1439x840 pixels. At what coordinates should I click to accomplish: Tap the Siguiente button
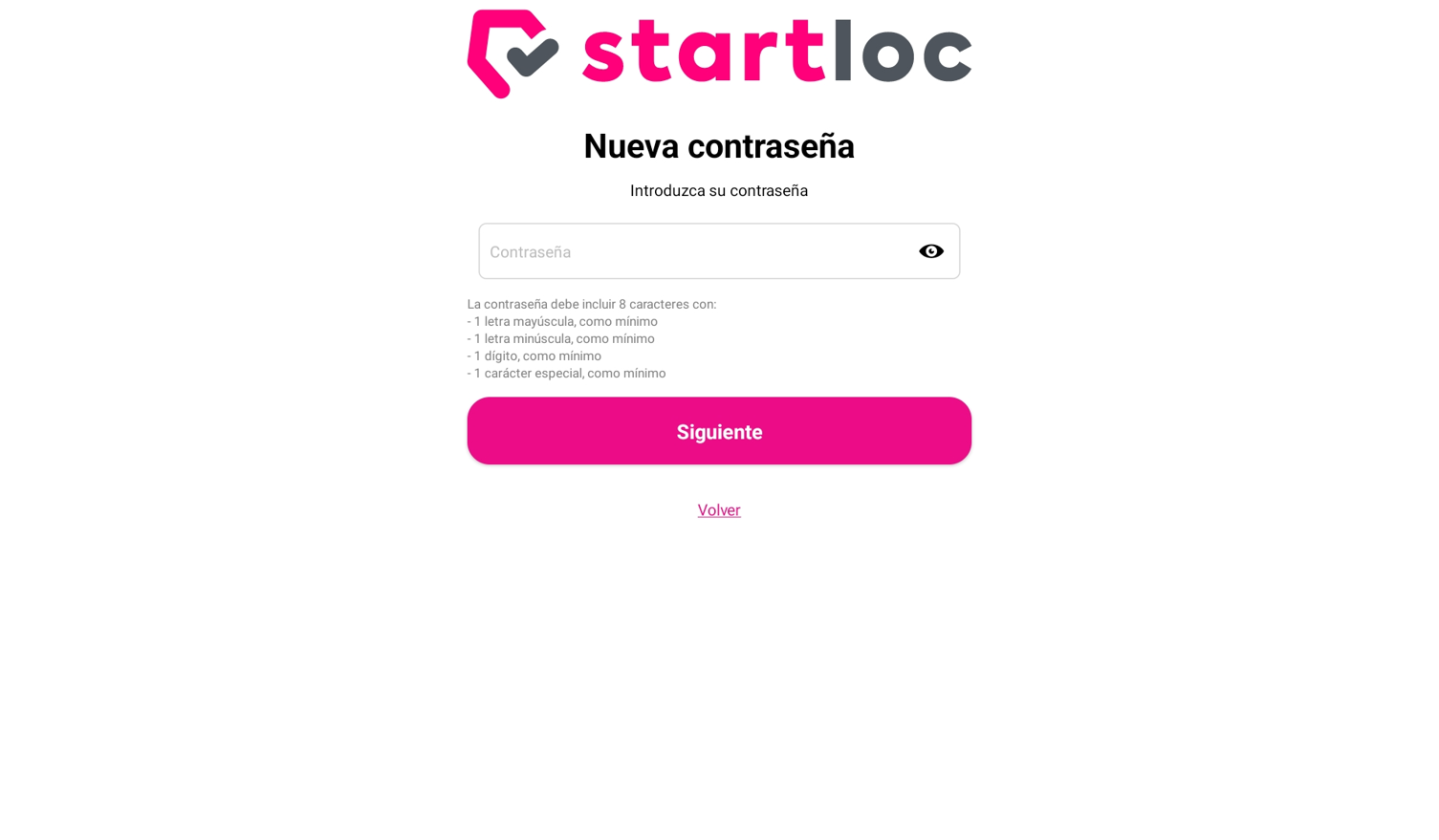pos(718,431)
